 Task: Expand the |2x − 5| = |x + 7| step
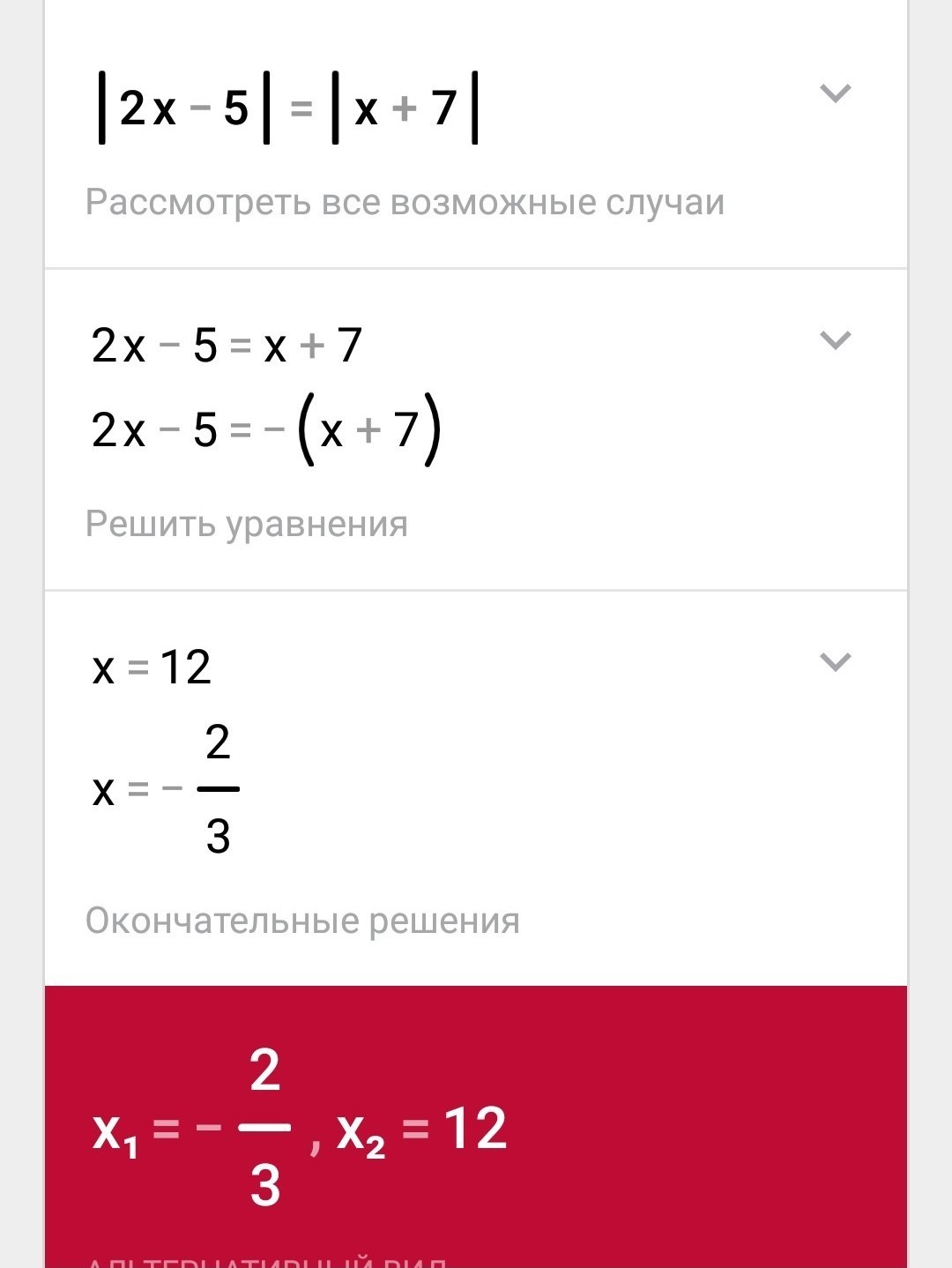tap(835, 93)
